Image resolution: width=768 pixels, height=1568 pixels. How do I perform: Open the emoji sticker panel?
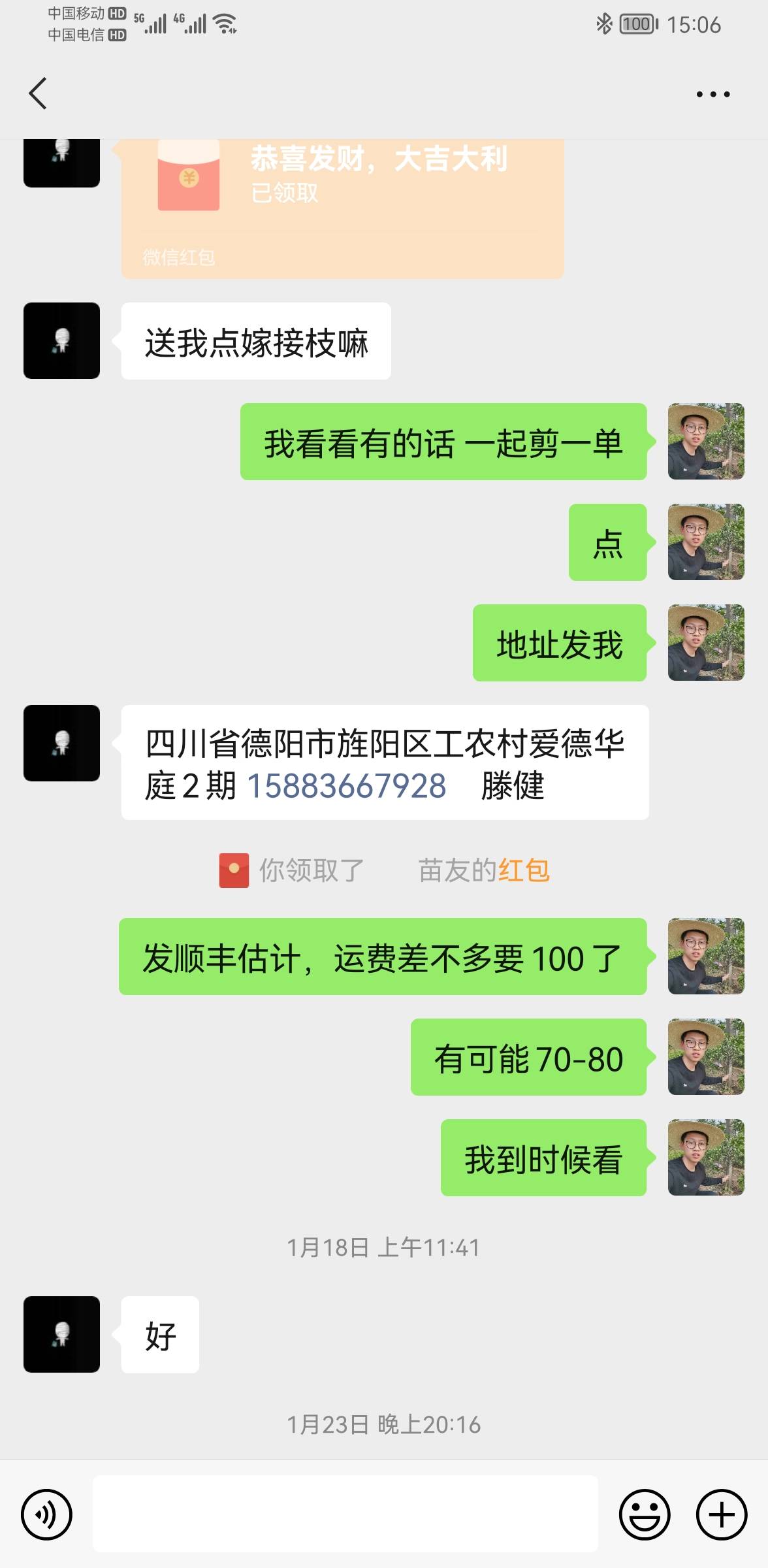pyautogui.click(x=645, y=1514)
